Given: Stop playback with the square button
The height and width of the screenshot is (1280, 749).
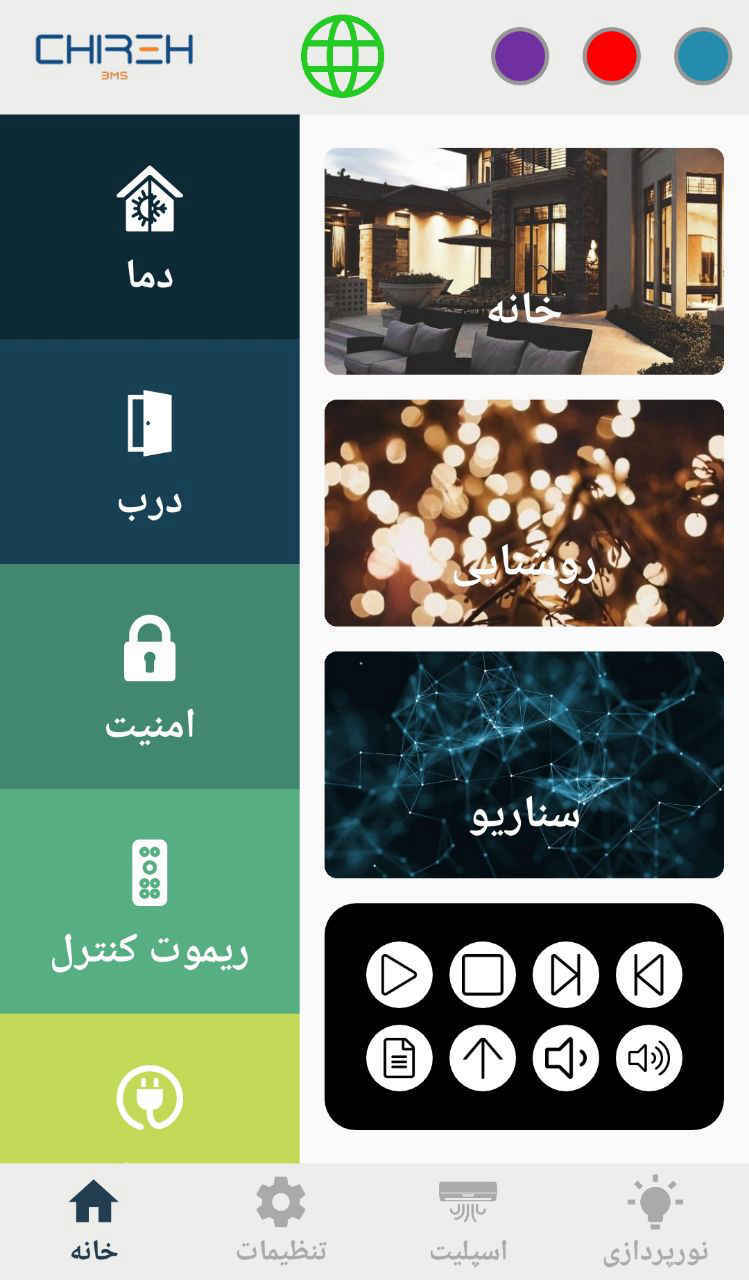Looking at the screenshot, I should [x=482, y=974].
